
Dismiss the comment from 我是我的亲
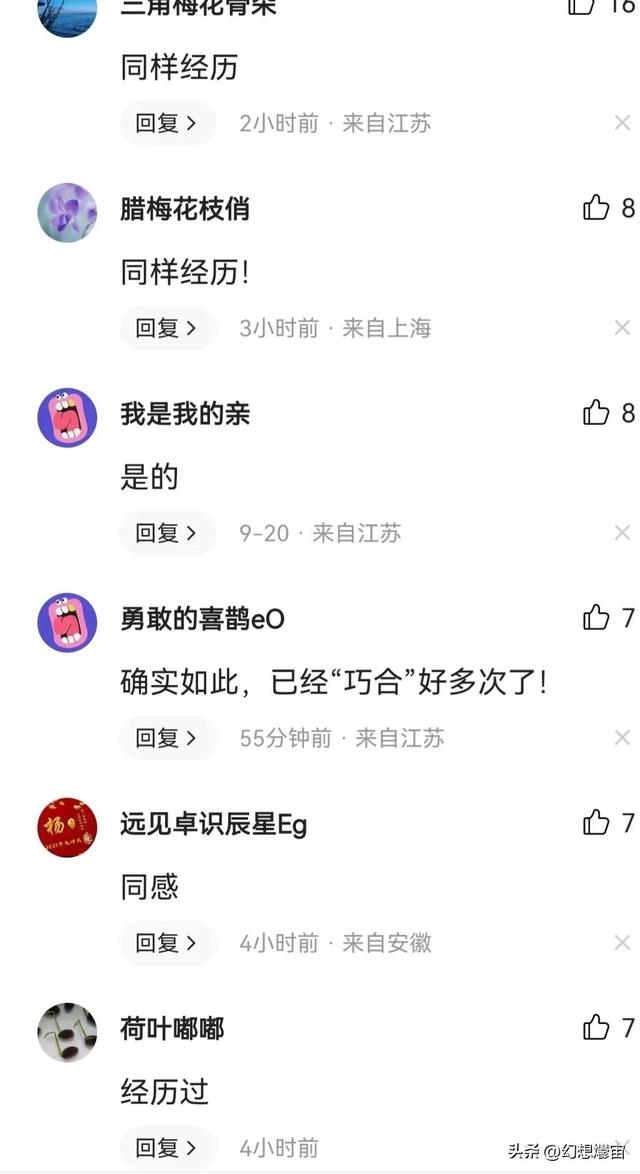click(x=622, y=533)
